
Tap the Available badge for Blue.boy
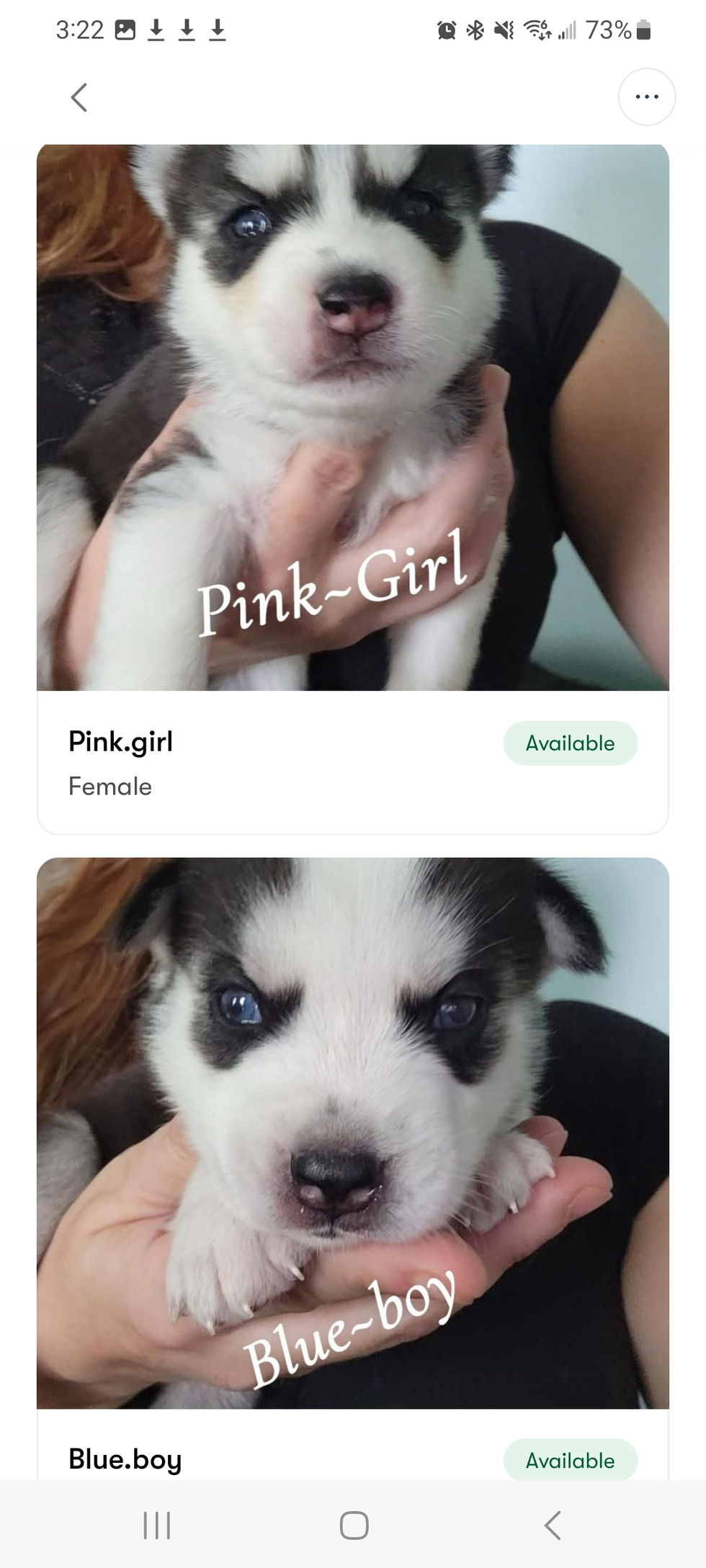click(x=570, y=1460)
